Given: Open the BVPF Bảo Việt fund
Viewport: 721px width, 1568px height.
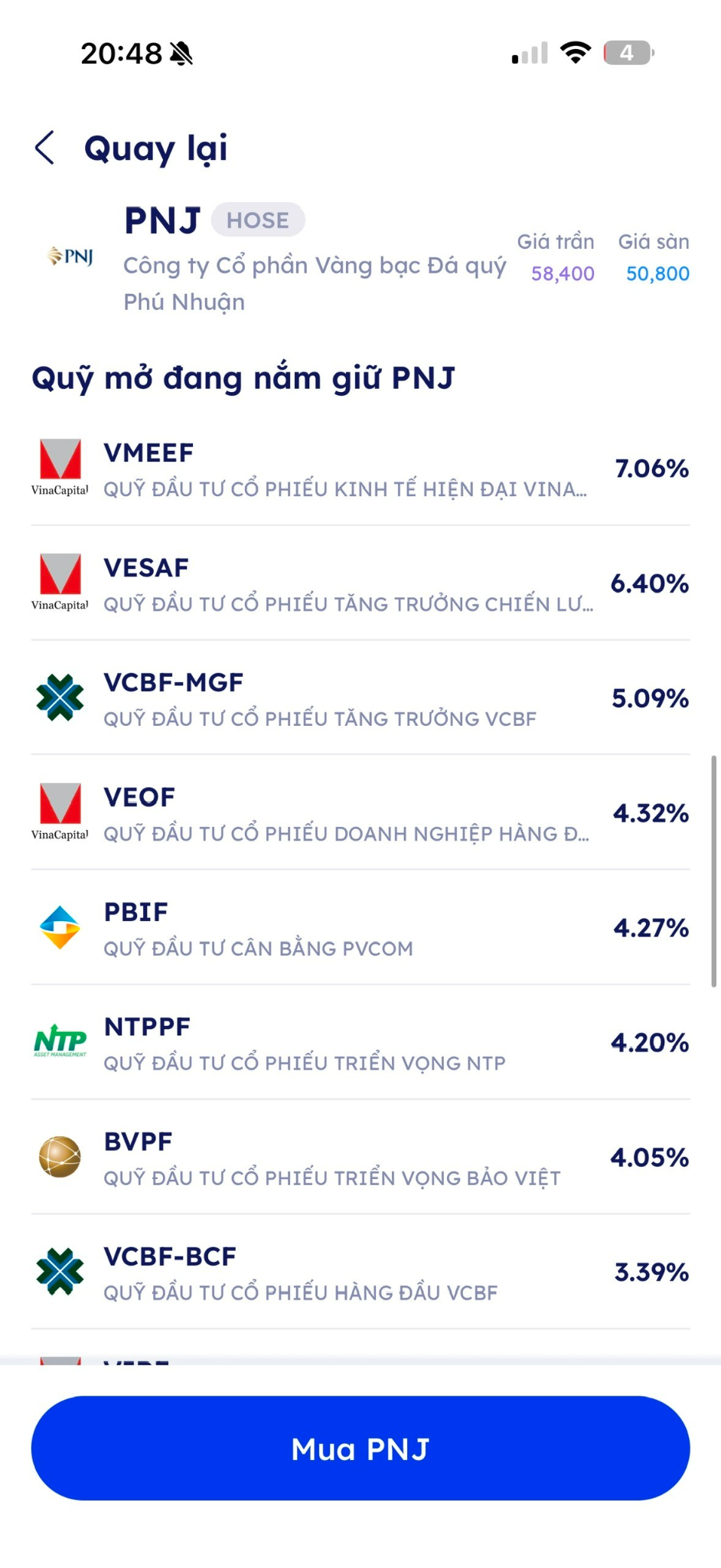Looking at the screenshot, I should [x=360, y=1158].
